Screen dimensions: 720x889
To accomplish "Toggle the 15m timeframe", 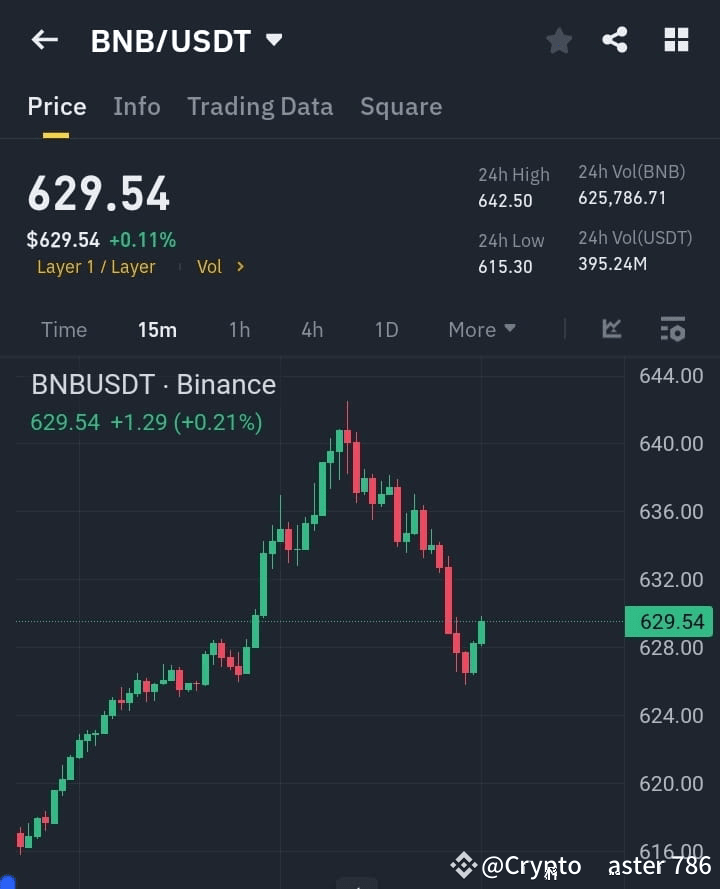I will pos(157,329).
